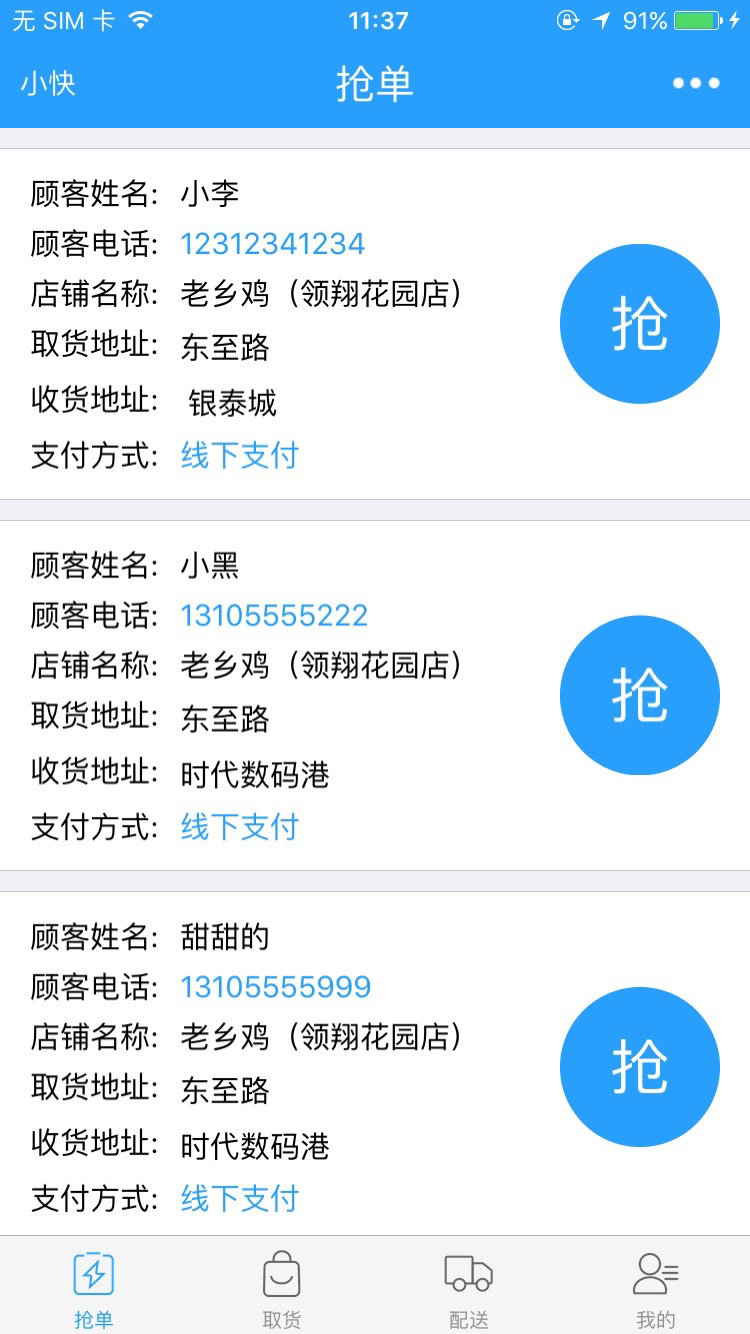Call phone number 13105555222
Screen dimensions: 750x1334
click(x=274, y=615)
